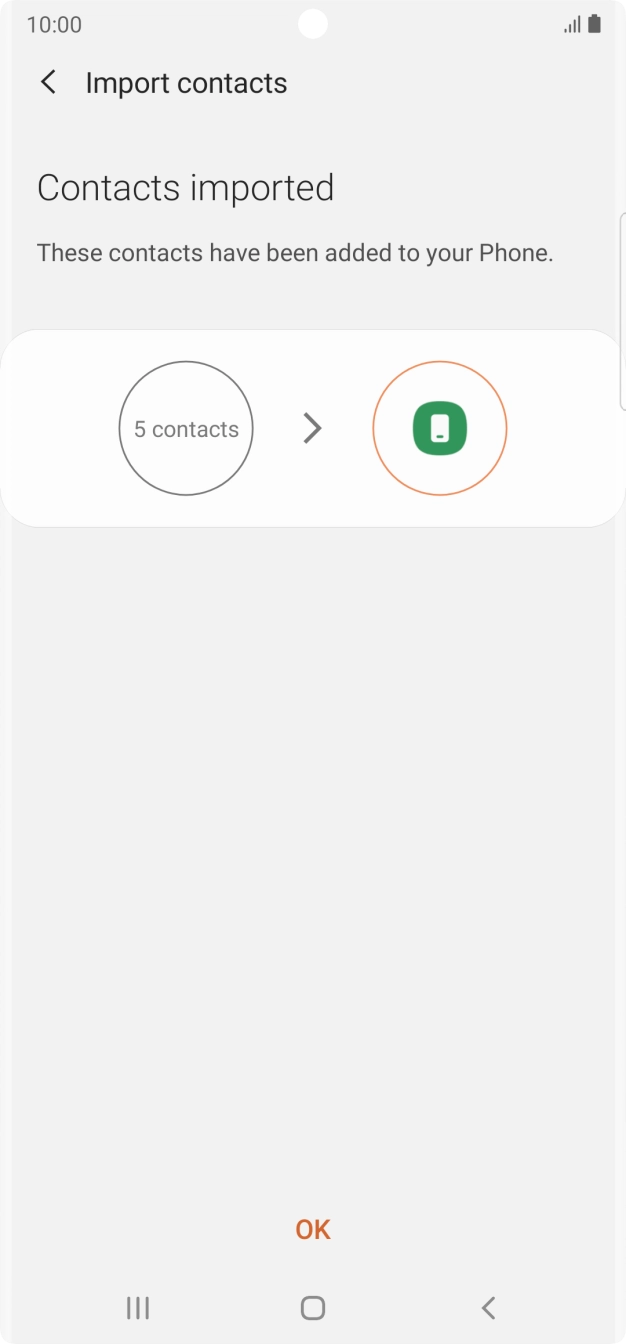Tap the system back button

click(488, 1307)
